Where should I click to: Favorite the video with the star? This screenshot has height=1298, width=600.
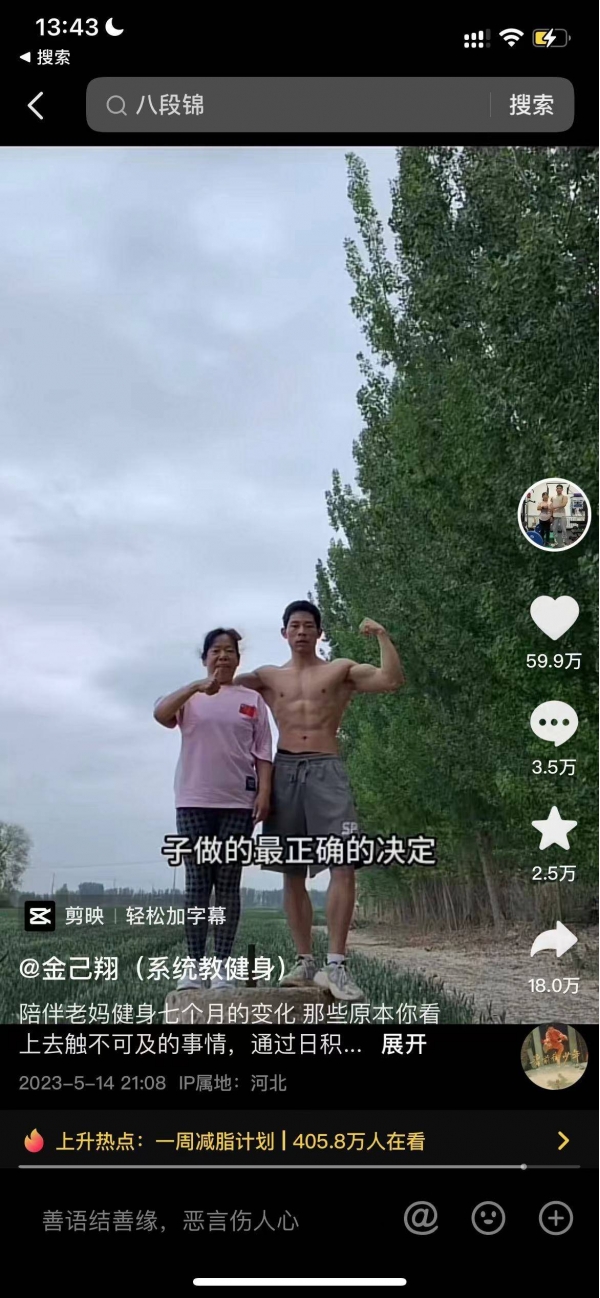tap(554, 829)
